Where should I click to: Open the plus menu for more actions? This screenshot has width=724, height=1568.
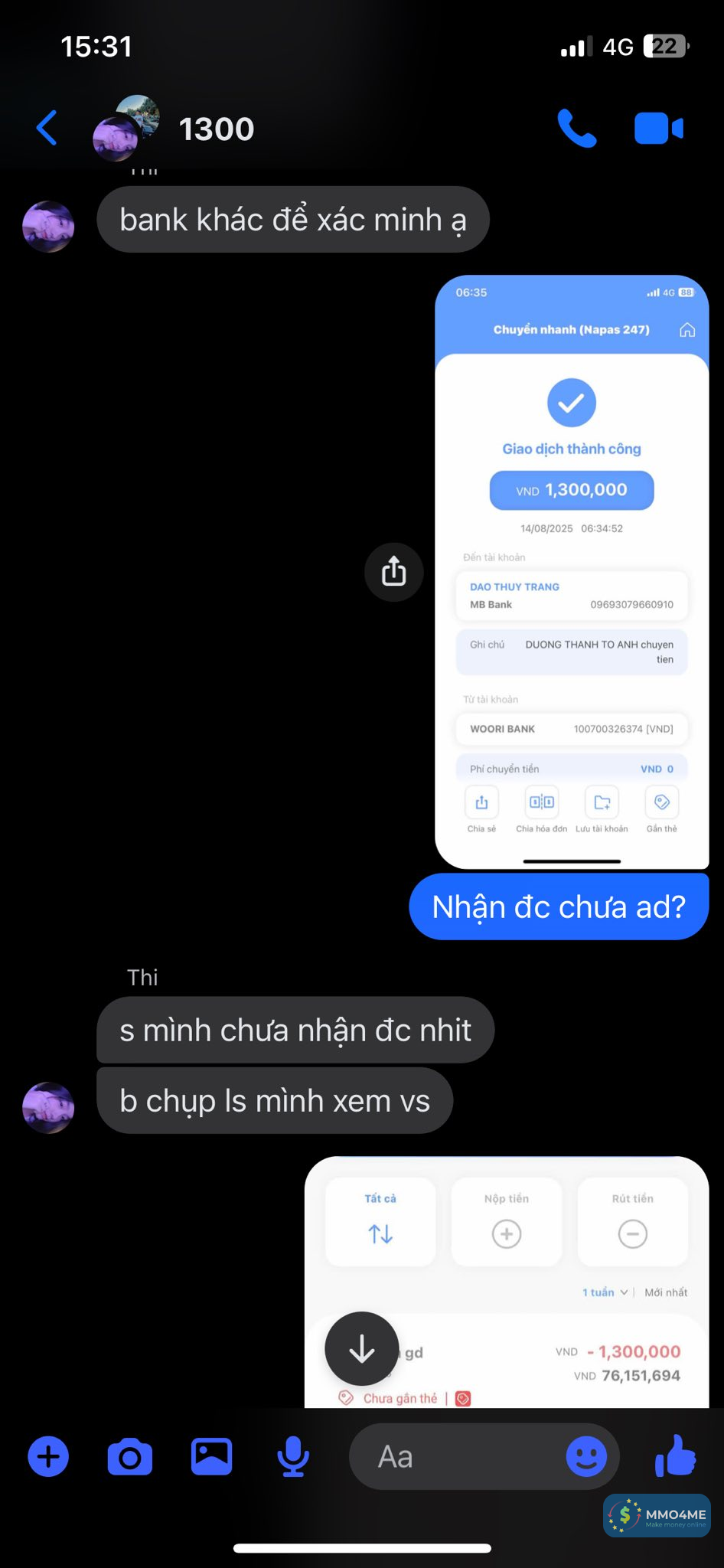pyautogui.click(x=48, y=1456)
